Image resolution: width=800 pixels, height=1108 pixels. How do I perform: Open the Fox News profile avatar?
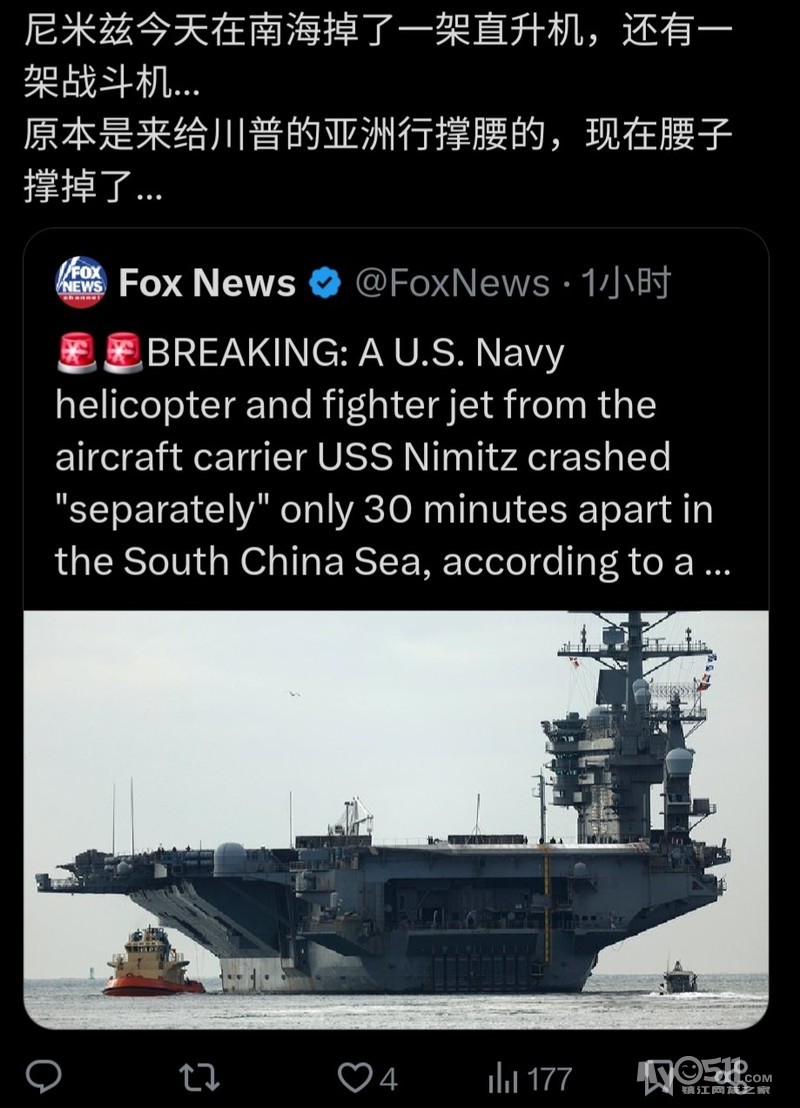pos(80,283)
